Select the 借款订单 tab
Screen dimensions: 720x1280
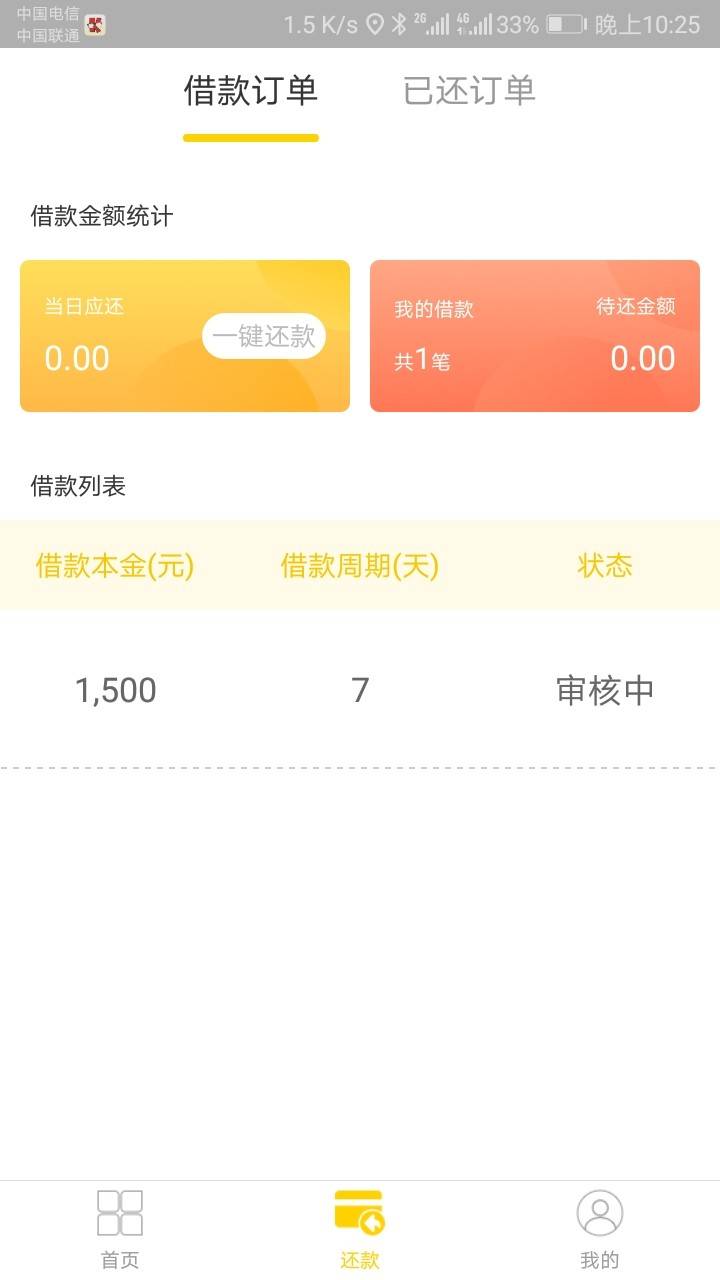point(251,91)
